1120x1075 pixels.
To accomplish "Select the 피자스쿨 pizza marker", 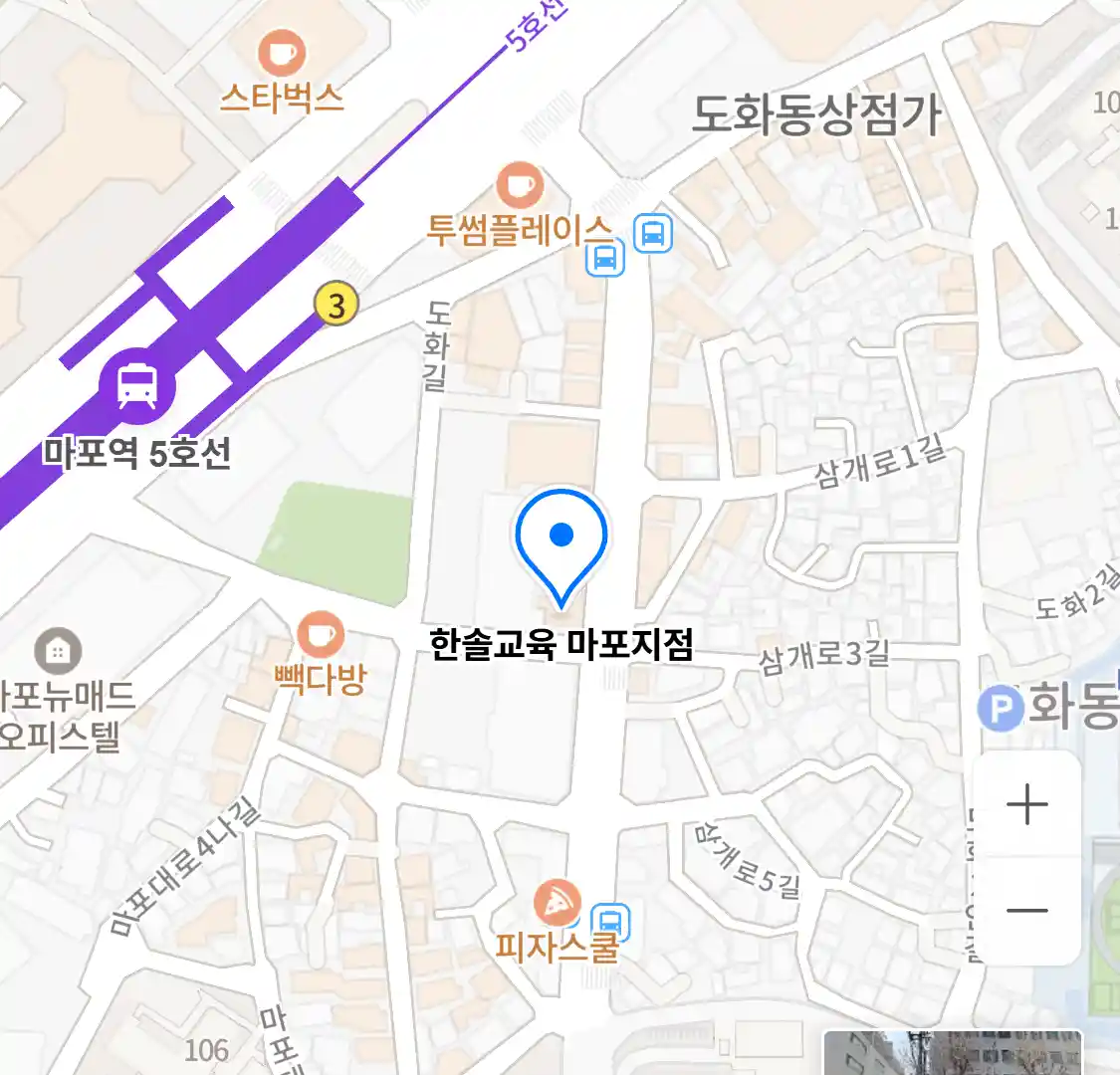I will [x=557, y=903].
